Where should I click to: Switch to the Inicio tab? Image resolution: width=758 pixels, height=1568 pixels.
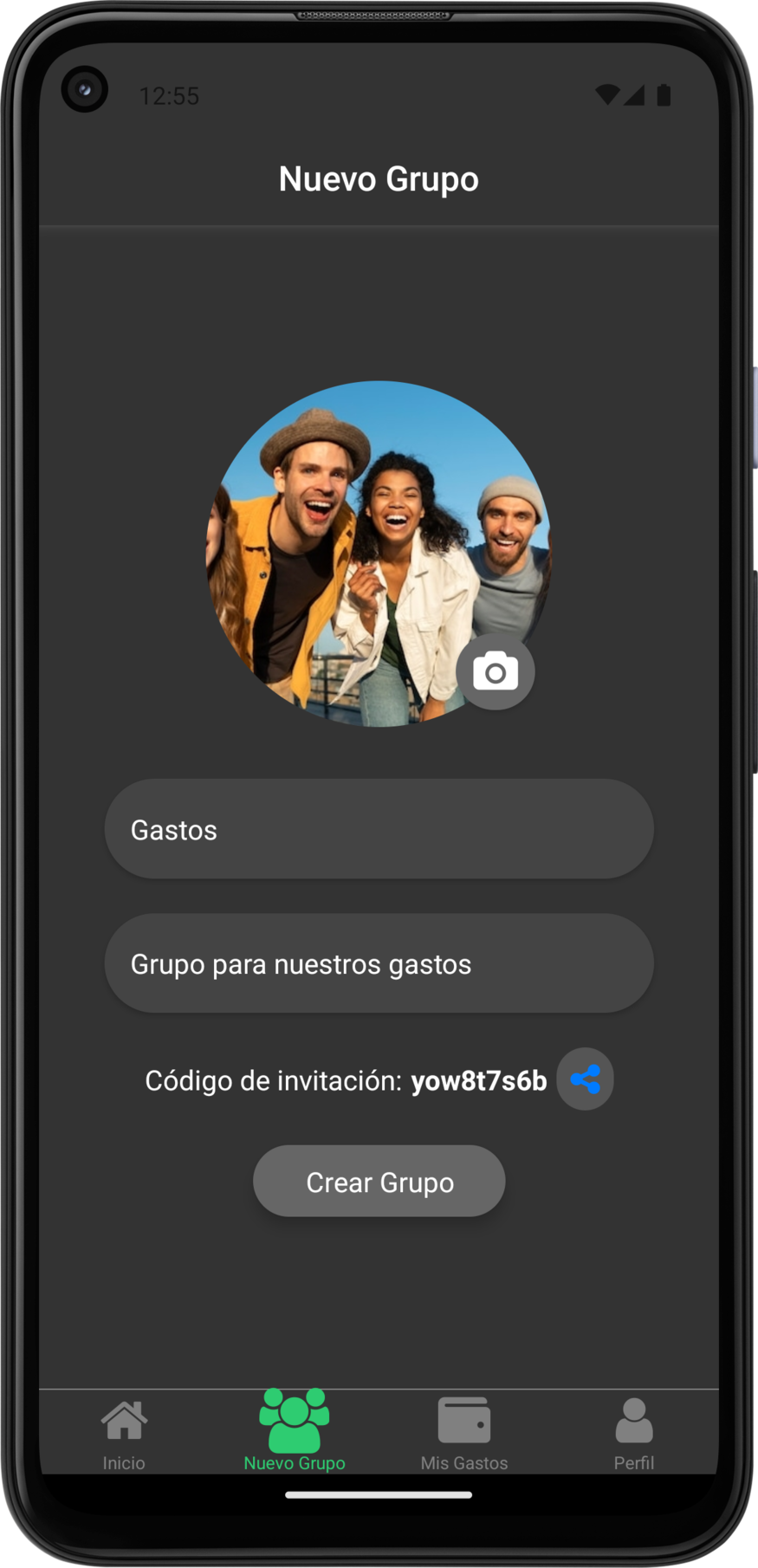[x=123, y=1438]
